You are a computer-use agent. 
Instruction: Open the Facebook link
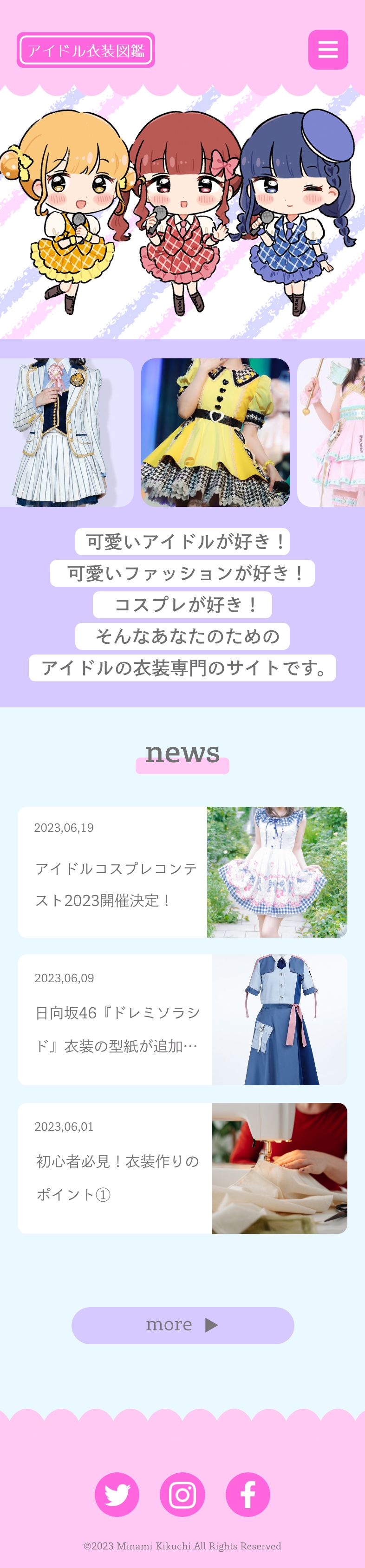(248, 1494)
